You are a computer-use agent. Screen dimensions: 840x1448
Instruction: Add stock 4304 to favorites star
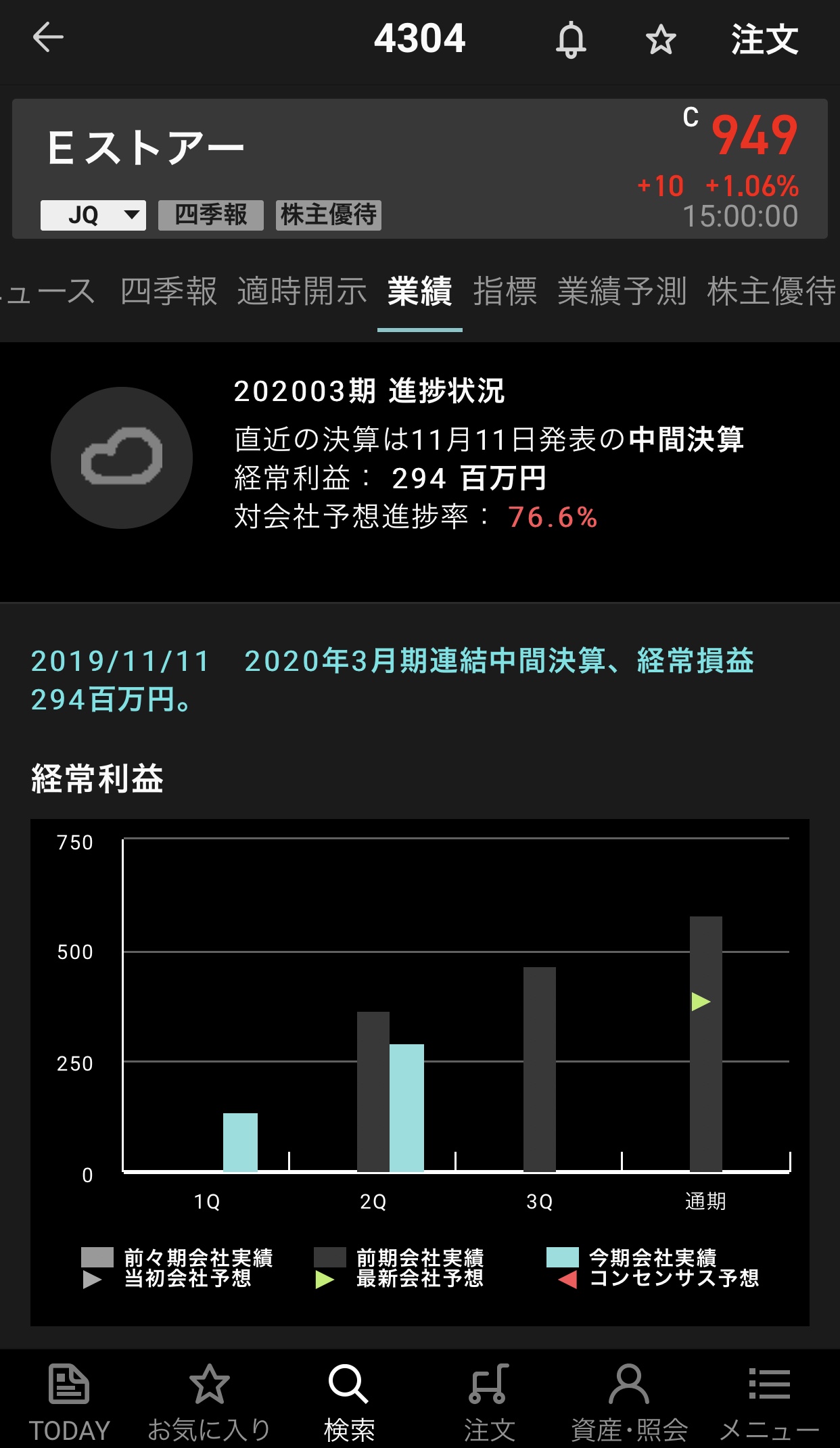click(x=661, y=39)
